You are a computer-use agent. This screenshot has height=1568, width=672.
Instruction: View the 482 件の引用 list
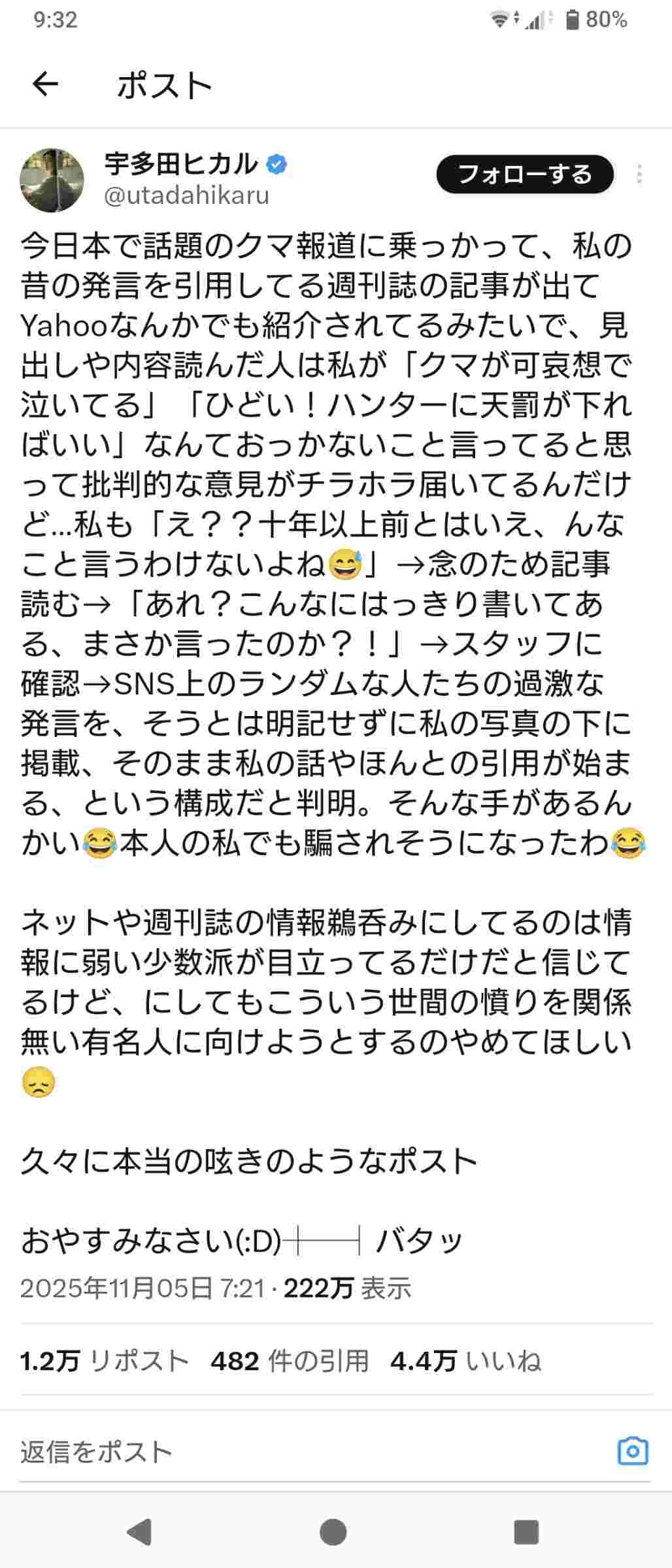[290, 1361]
